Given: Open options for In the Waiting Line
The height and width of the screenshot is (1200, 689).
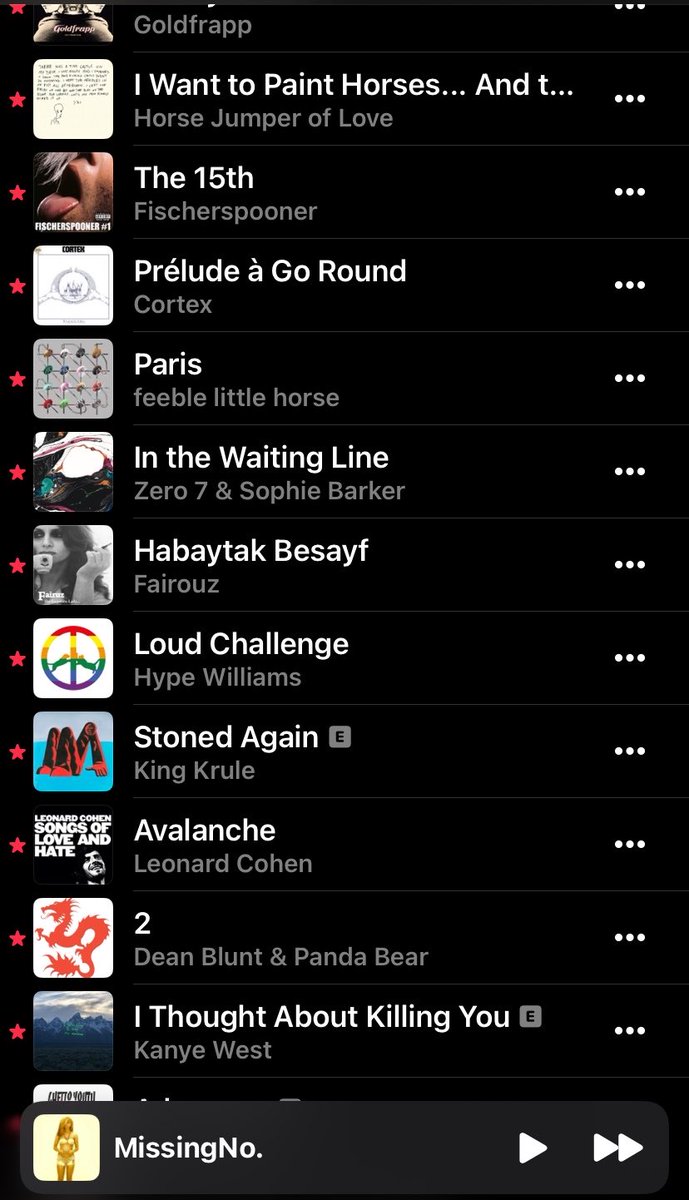Looking at the screenshot, I should tap(629, 471).
